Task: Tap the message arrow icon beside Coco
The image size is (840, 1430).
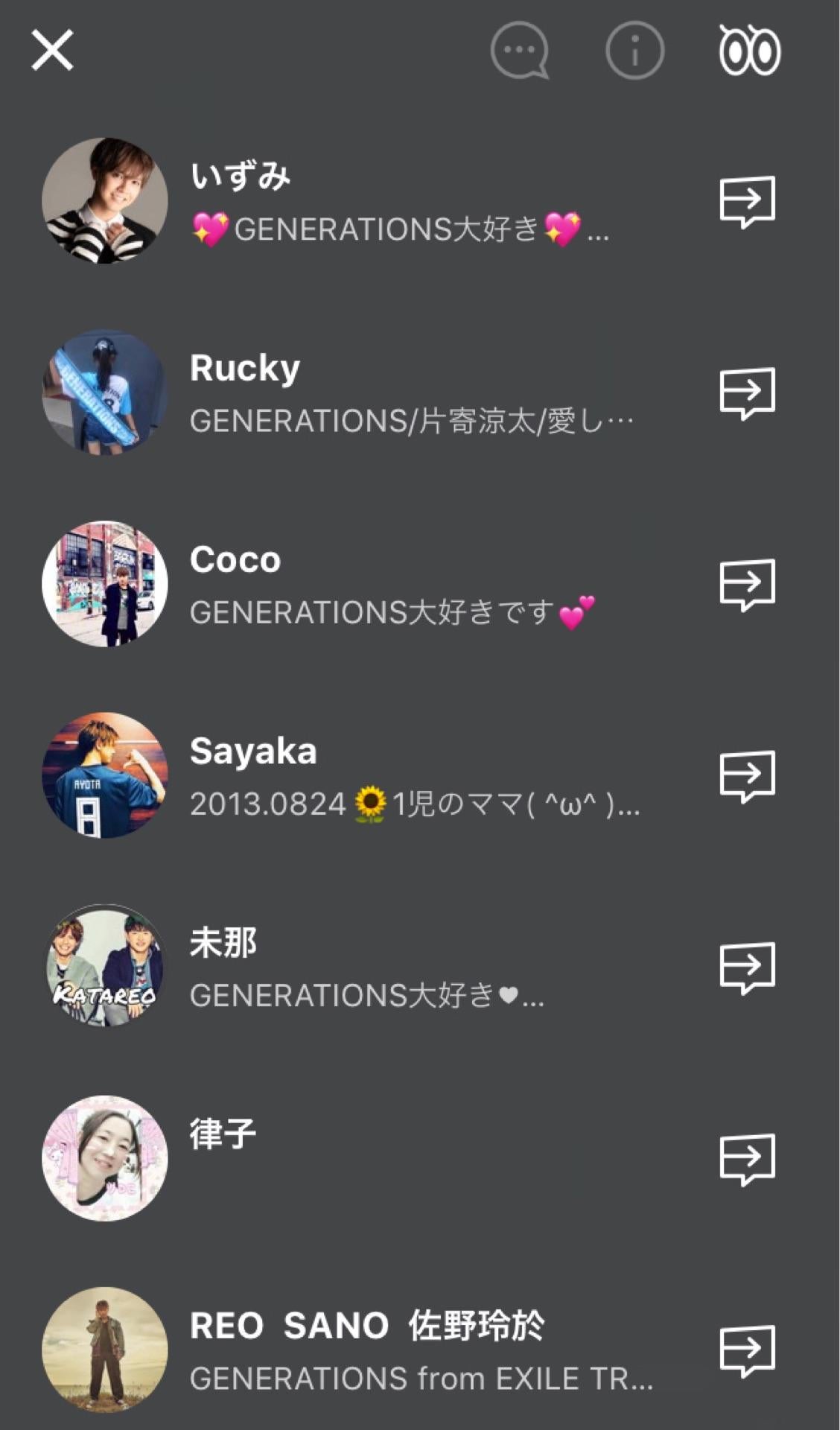Action: point(747,584)
